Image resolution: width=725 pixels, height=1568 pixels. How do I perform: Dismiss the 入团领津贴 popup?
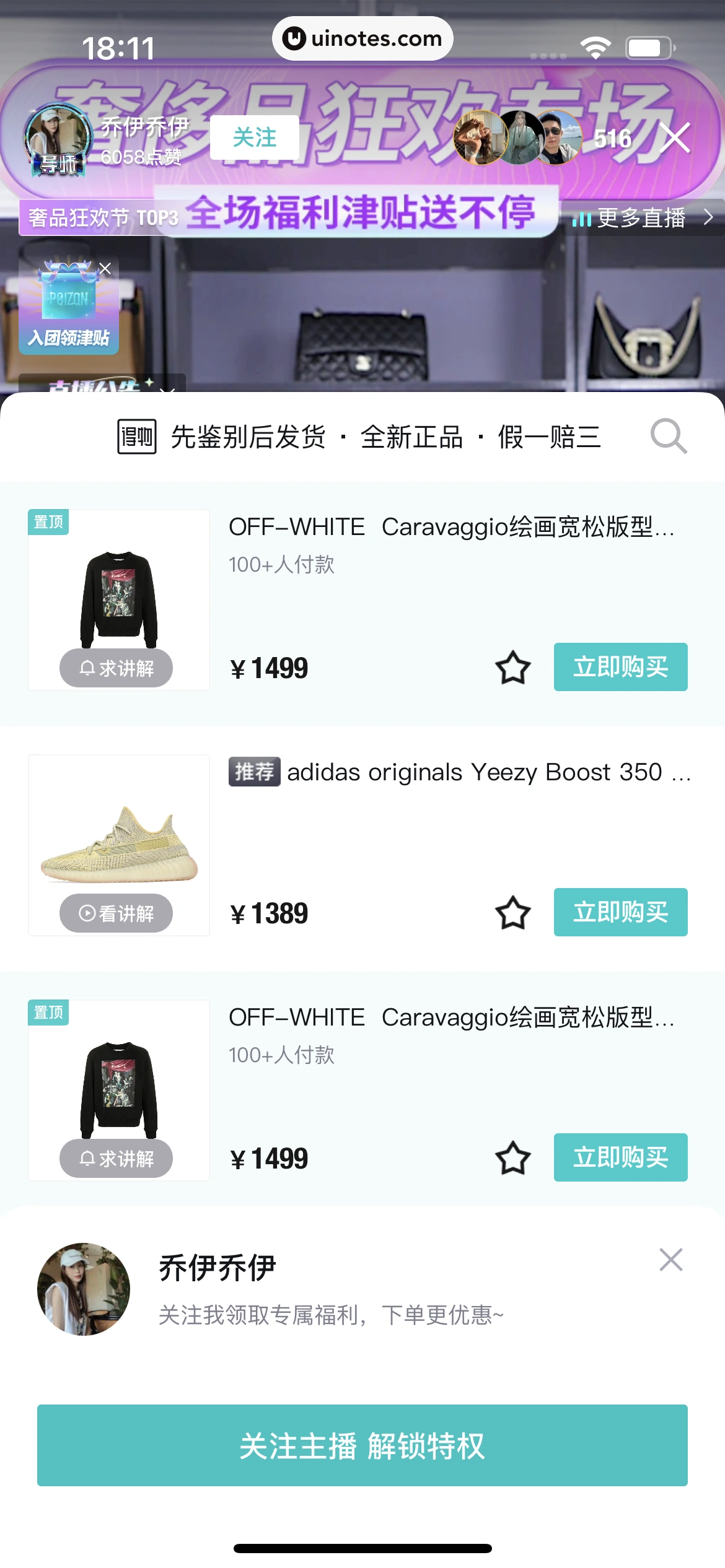pyautogui.click(x=105, y=268)
